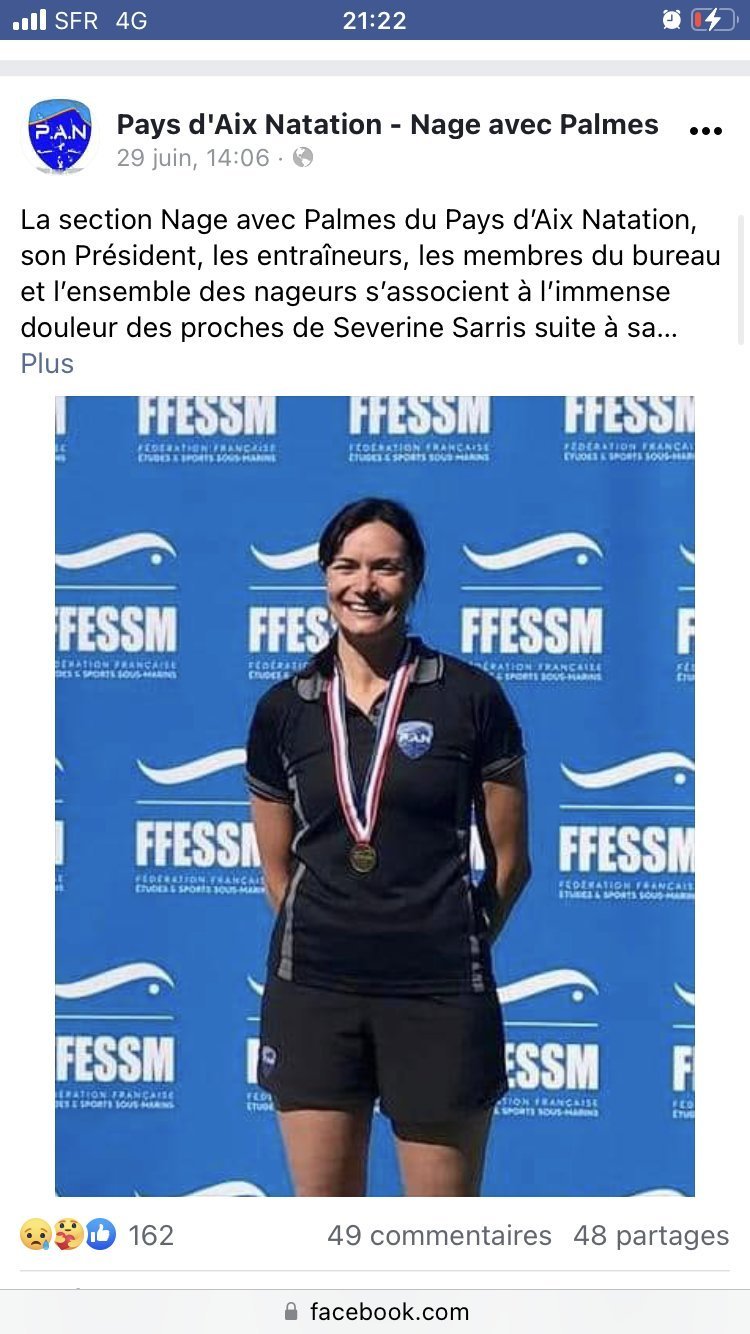Open the 49 commentaires

pyautogui.click(x=439, y=1235)
